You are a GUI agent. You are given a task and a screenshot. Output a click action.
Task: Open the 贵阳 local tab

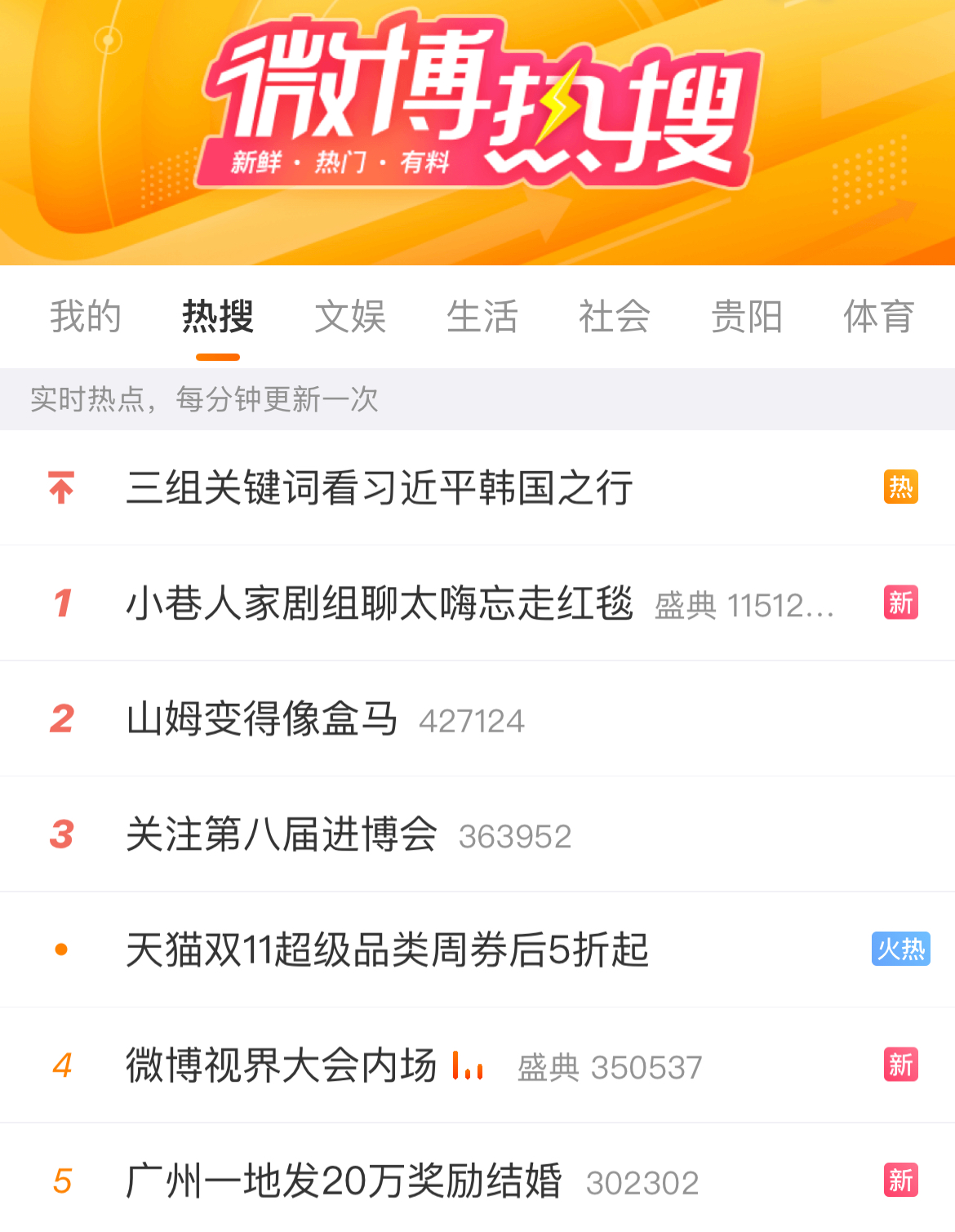(747, 317)
